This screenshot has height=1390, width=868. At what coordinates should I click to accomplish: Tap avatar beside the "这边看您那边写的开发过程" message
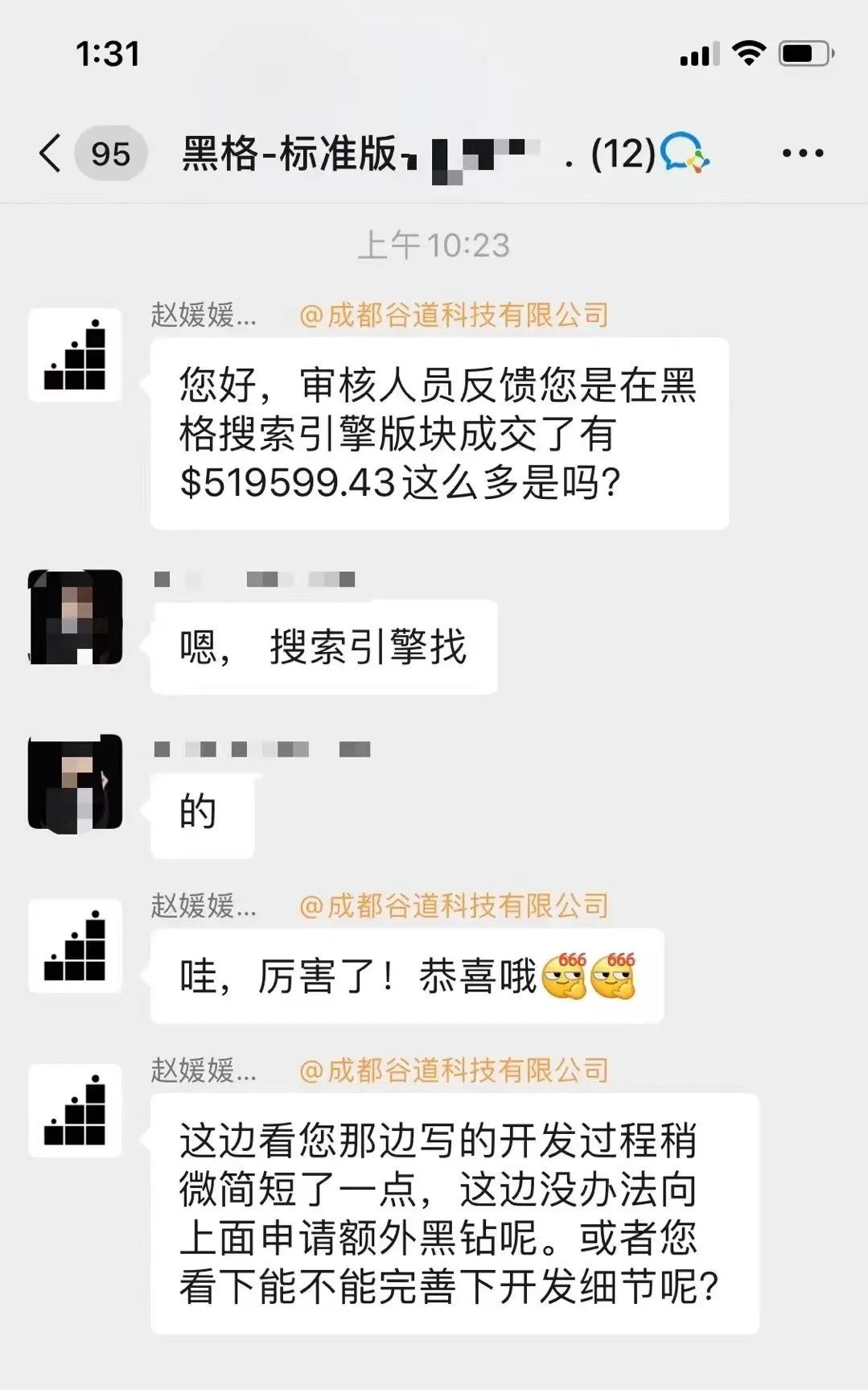click(x=75, y=1110)
